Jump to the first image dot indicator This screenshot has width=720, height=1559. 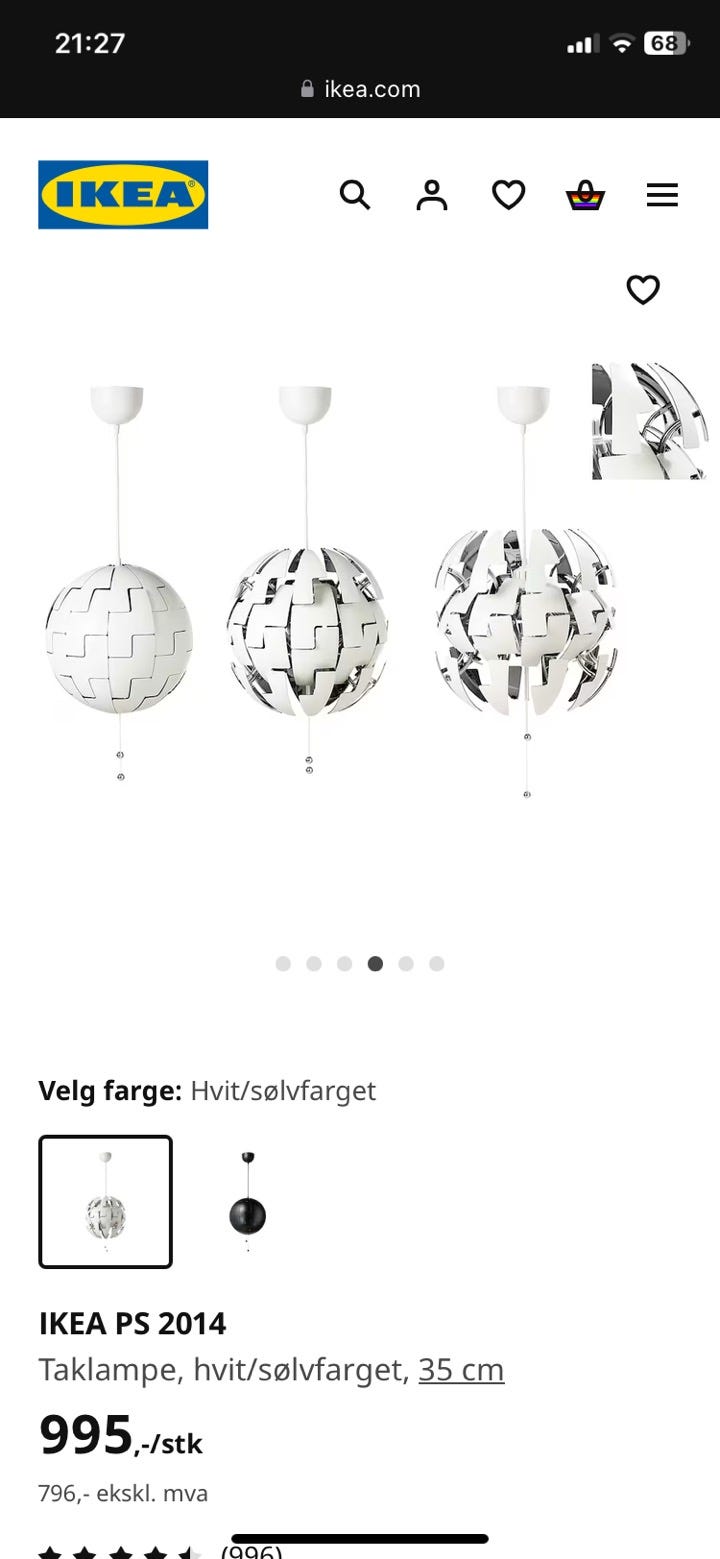283,964
